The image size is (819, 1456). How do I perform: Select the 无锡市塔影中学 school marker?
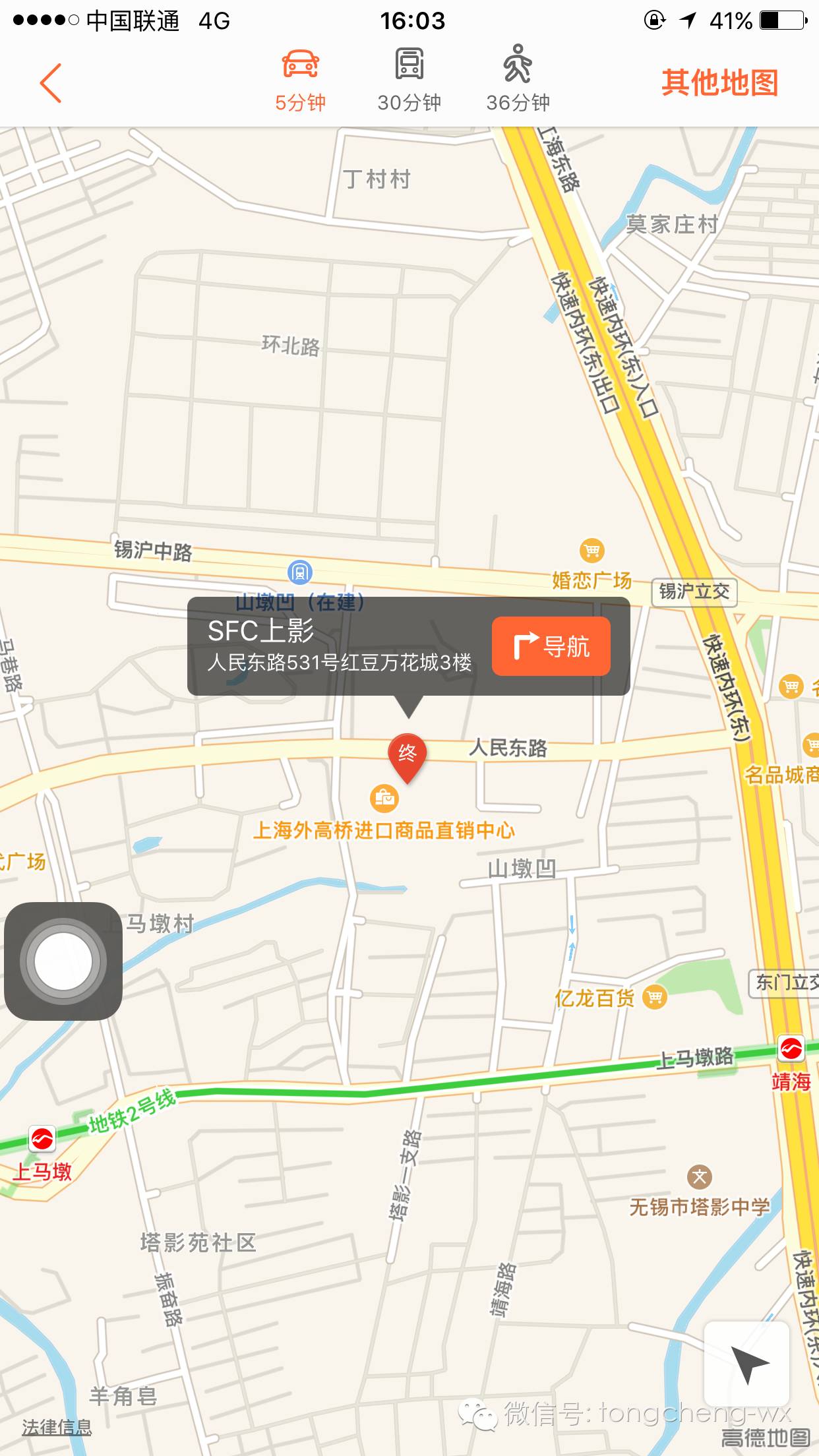coord(700,1176)
